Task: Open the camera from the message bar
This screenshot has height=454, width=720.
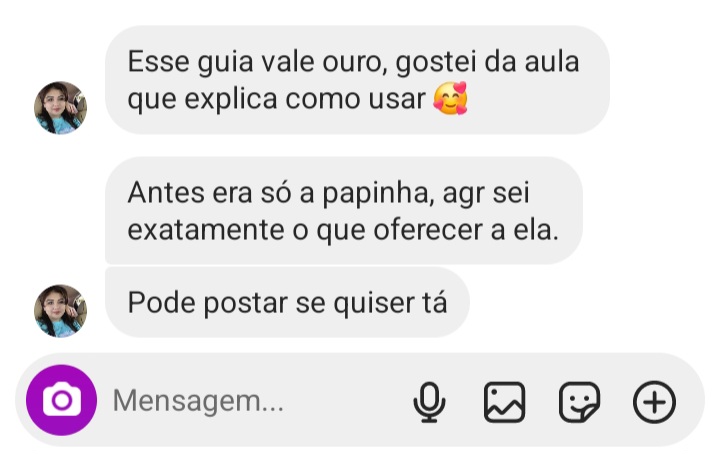Action: click(61, 401)
